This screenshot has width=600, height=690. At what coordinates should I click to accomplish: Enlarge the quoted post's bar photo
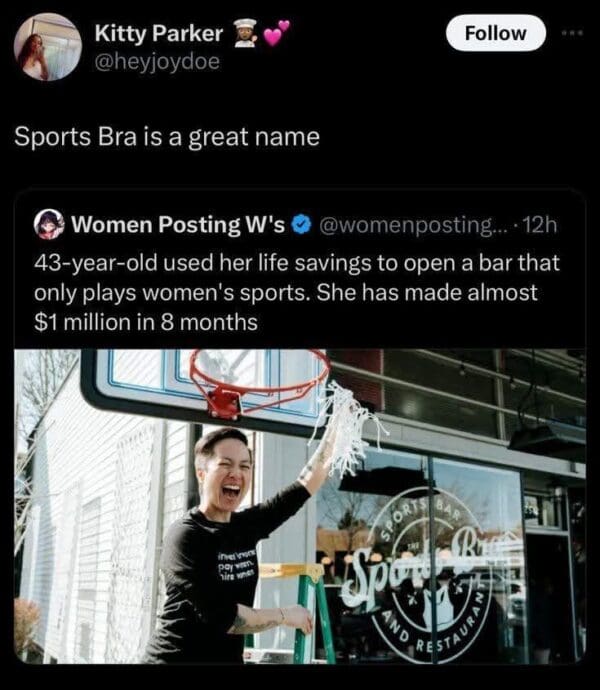[x=299, y=505]
